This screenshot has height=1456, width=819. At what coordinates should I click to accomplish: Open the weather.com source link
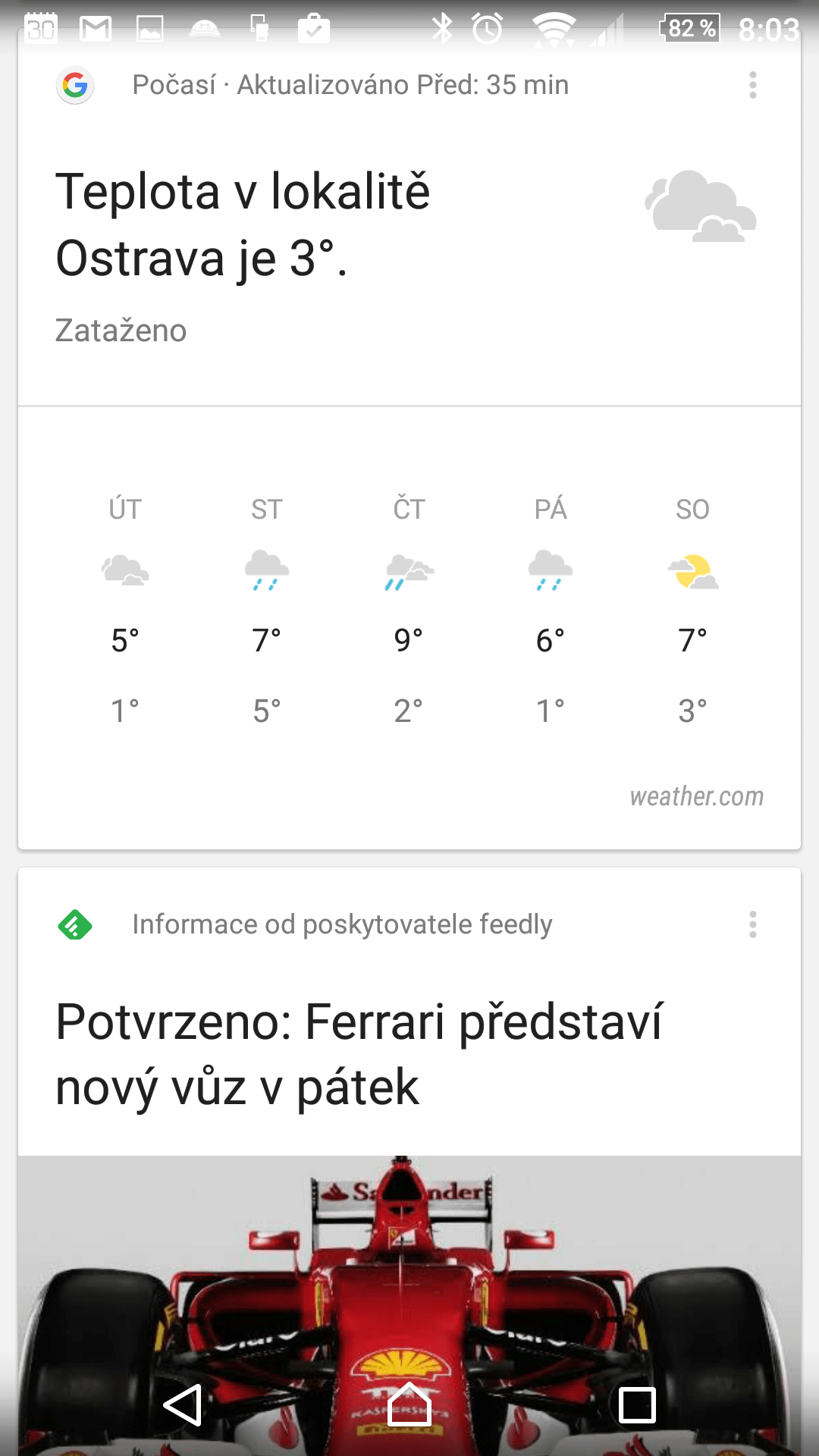coord(696,796)
